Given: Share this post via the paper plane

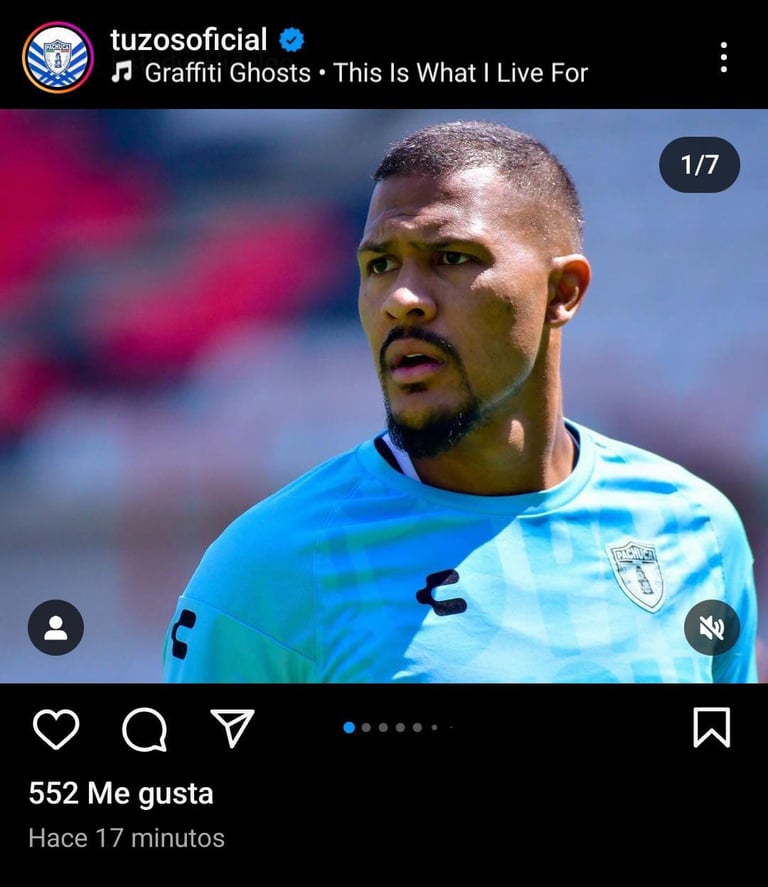Looking at the screenshot, I should [232, 728].
